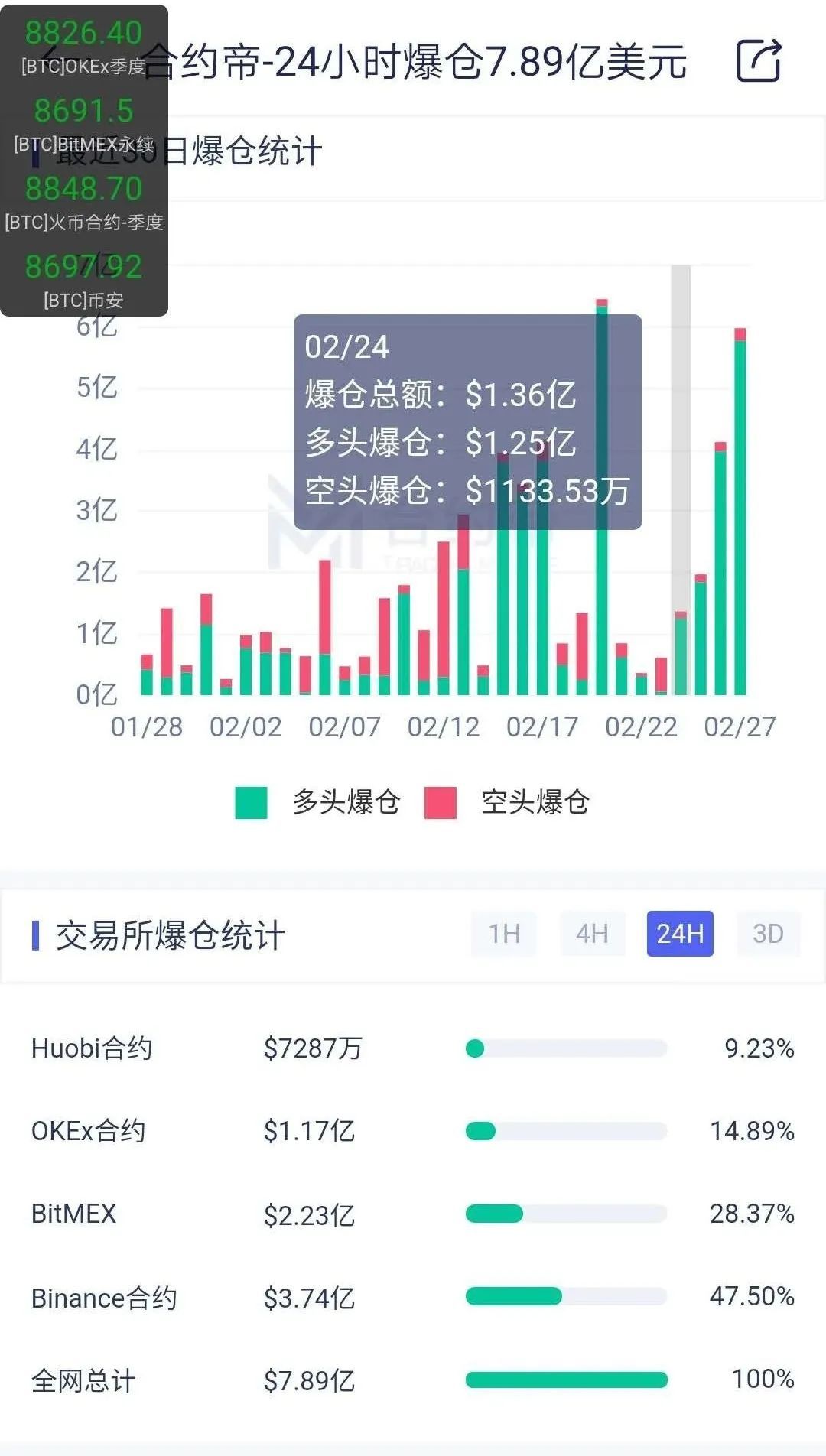This screenshot has height=1456, width=826.
Task: Select the 24H time range
Action: point(680,934)
